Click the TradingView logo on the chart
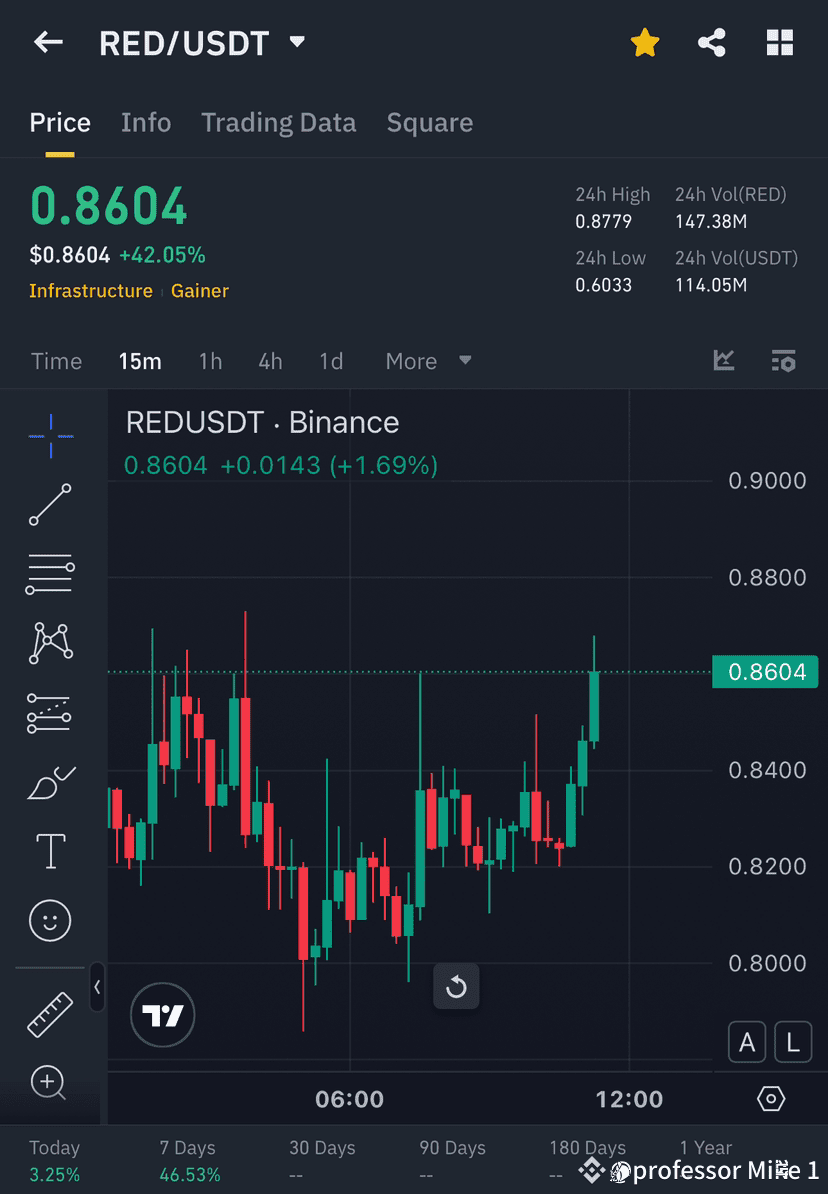Viewport: 828px width, 1194px height. [x=162, y=1014]
